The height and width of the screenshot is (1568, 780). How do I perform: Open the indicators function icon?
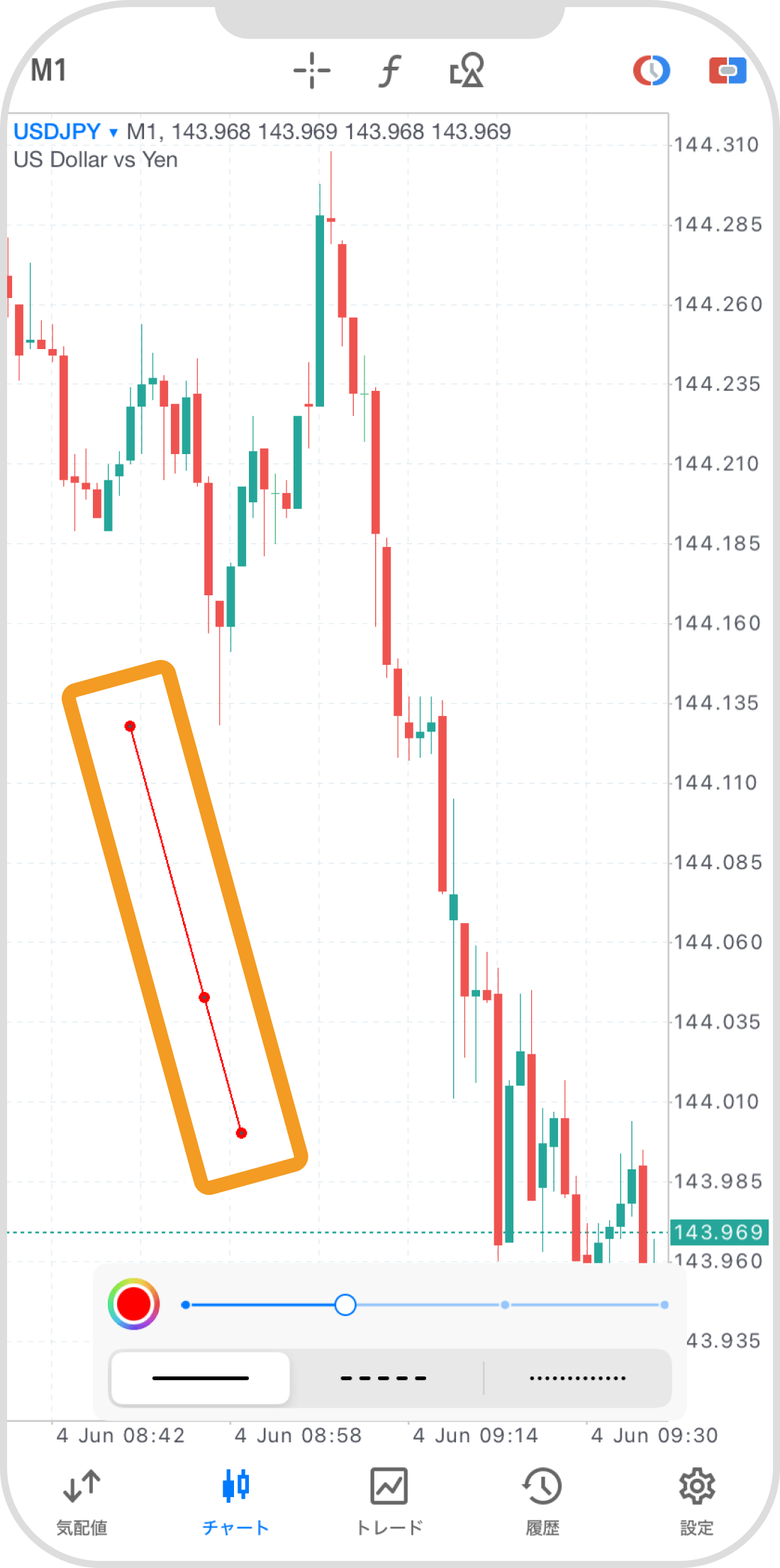pos(389,71)
